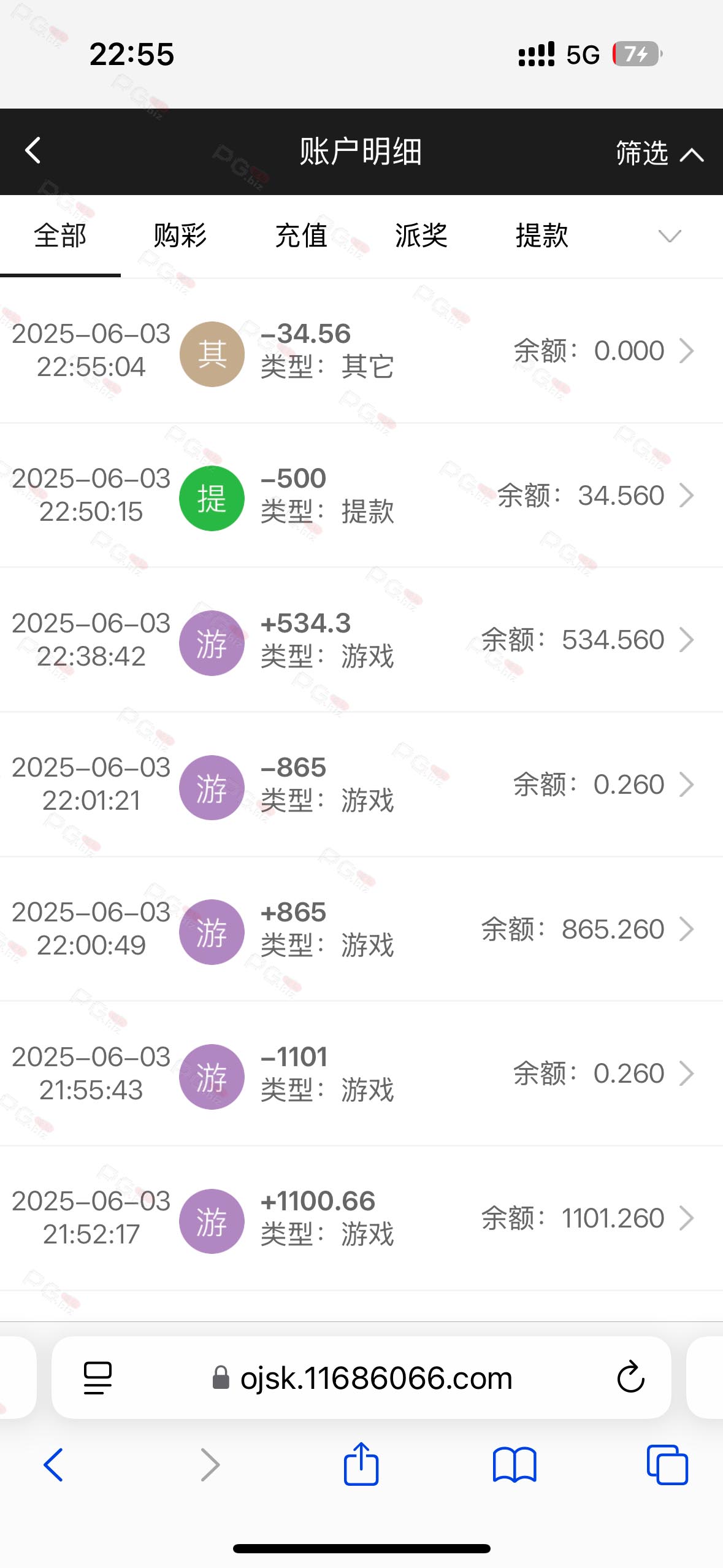View the +534.3 游戏 transaction
Viewport: 723px width, 1568px height.
(361, 640)
